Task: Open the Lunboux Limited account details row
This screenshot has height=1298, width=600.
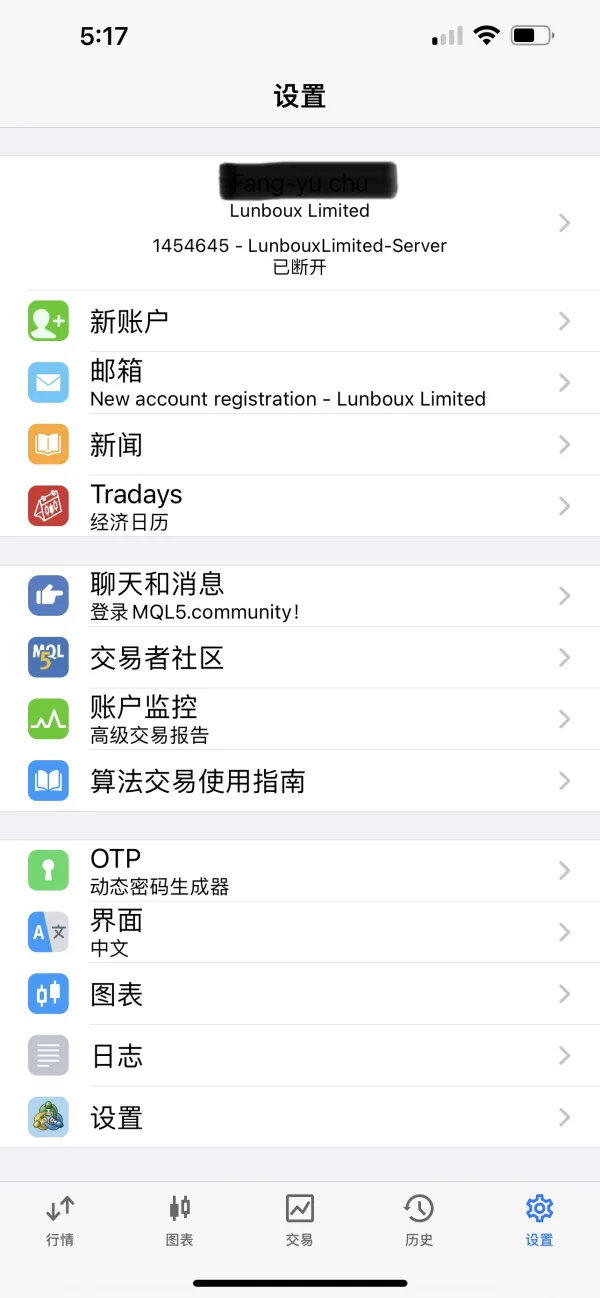Action: (300, 223)
